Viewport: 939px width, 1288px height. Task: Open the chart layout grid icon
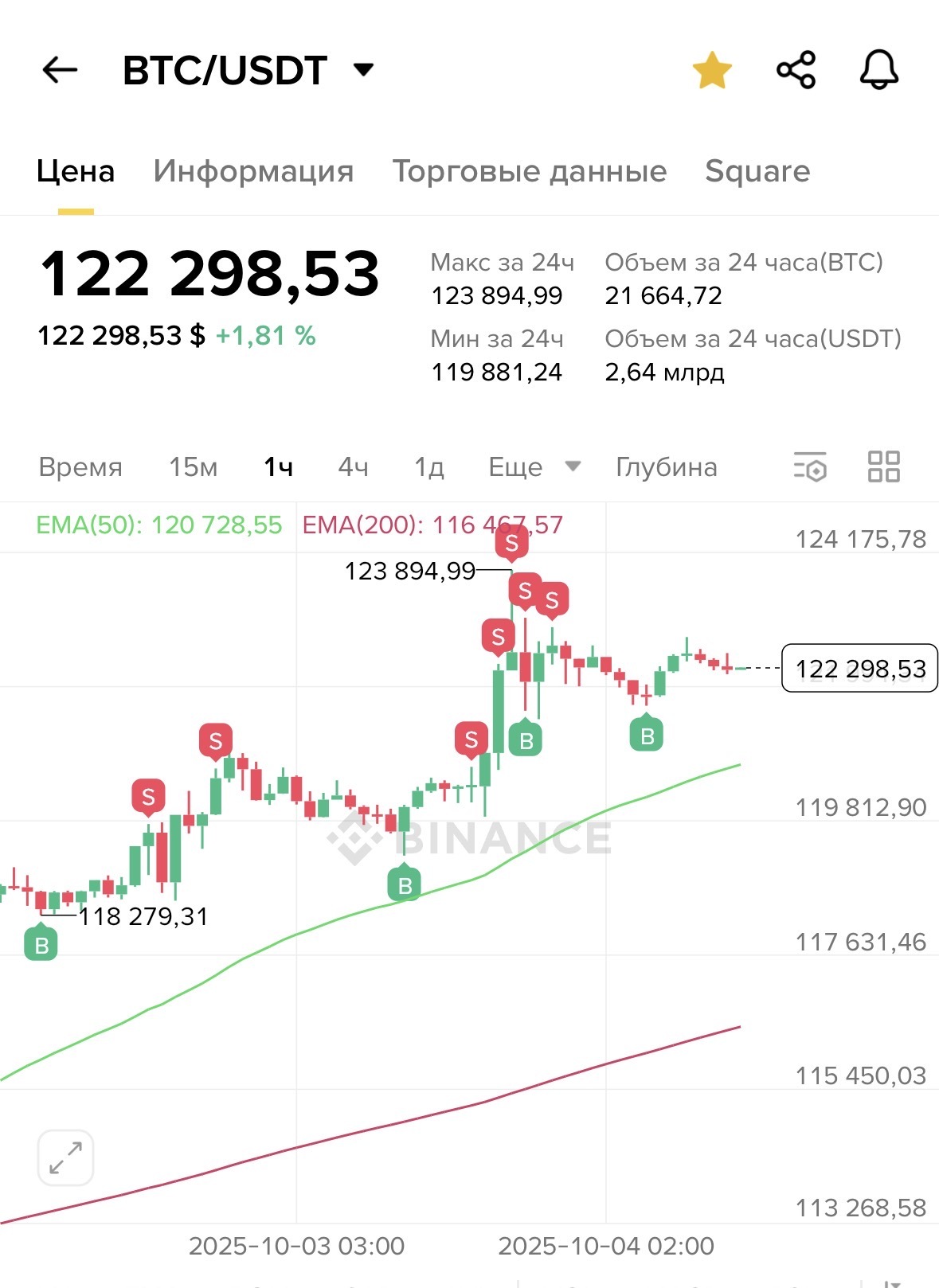tap(883, 467)
